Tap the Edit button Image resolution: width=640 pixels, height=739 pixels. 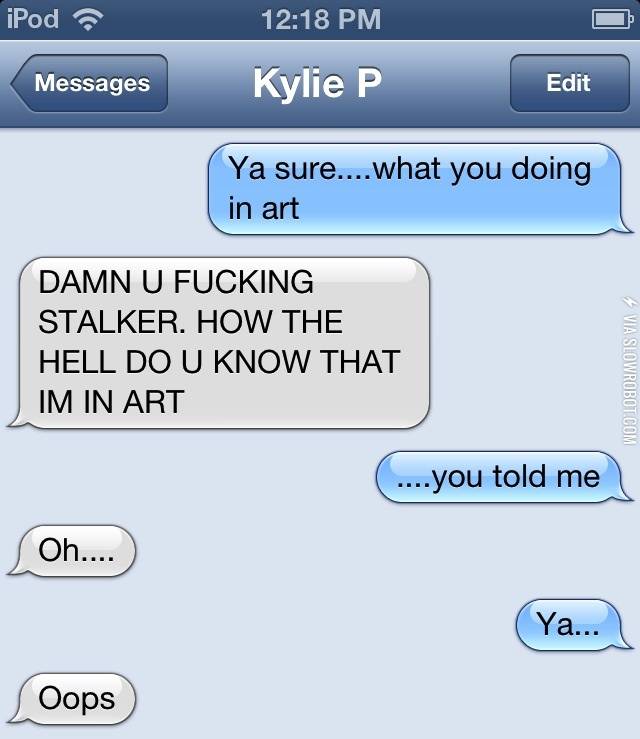pos(568,83)
